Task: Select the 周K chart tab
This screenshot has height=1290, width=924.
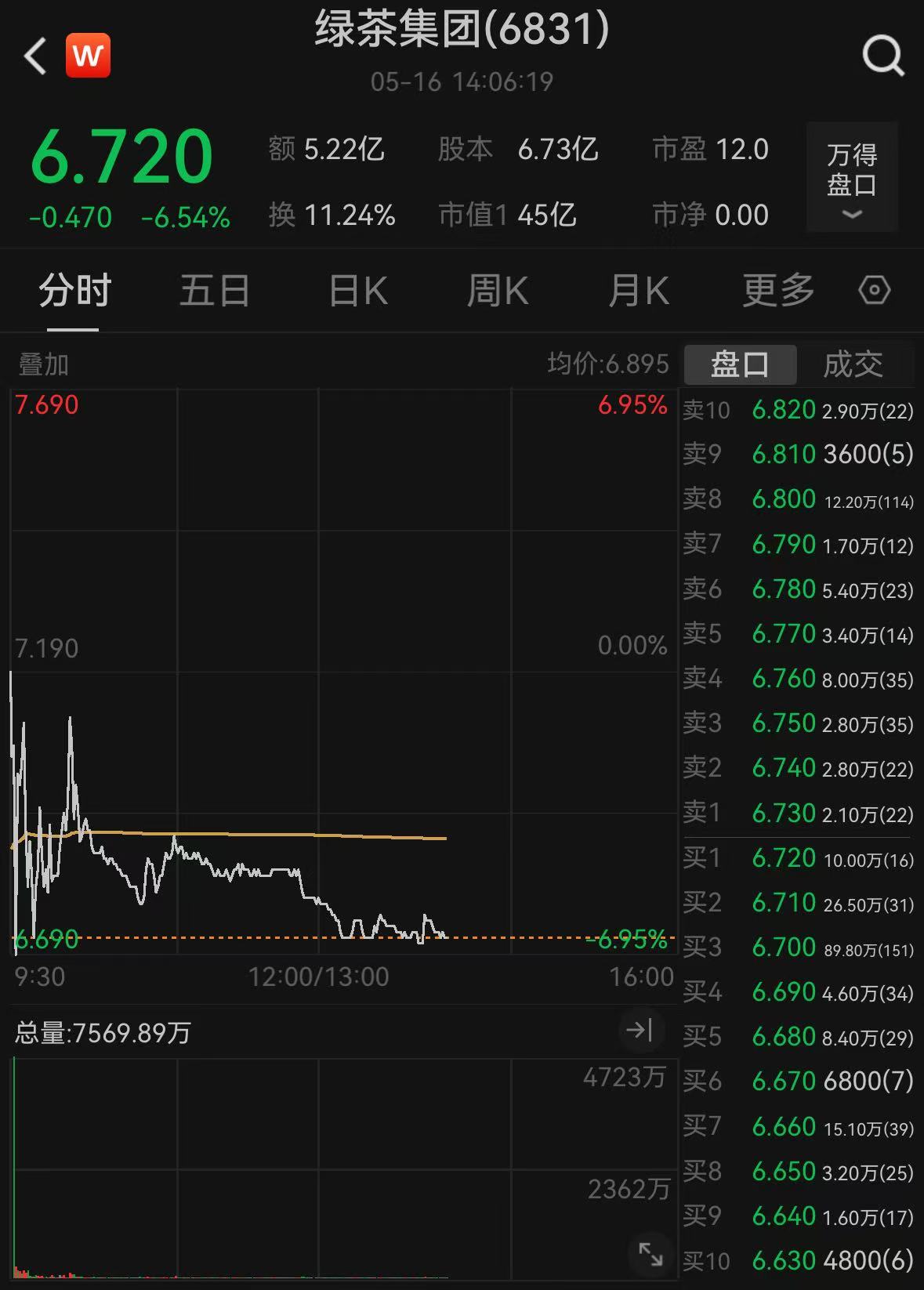Action: pos(497,292)
